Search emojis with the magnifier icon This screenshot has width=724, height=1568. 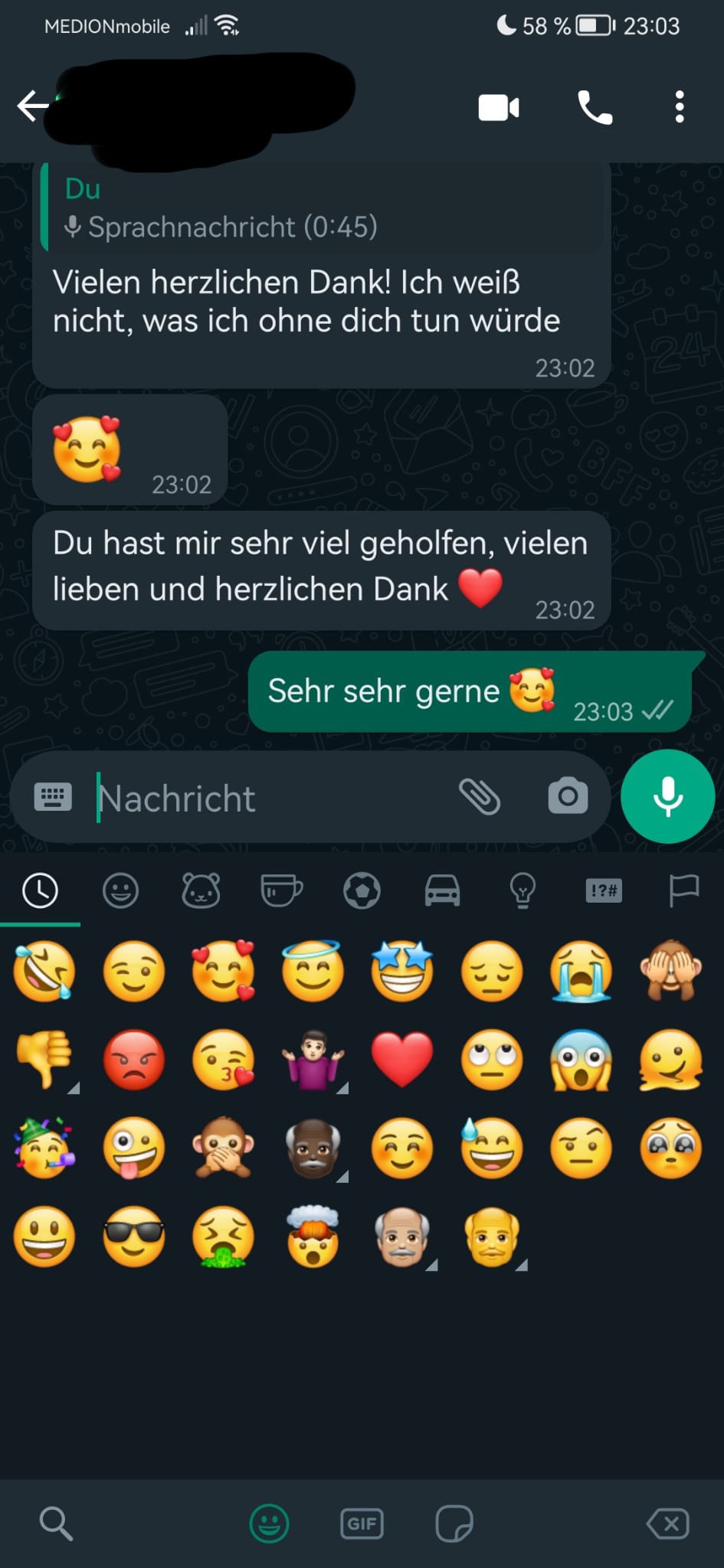[56, 1524]
